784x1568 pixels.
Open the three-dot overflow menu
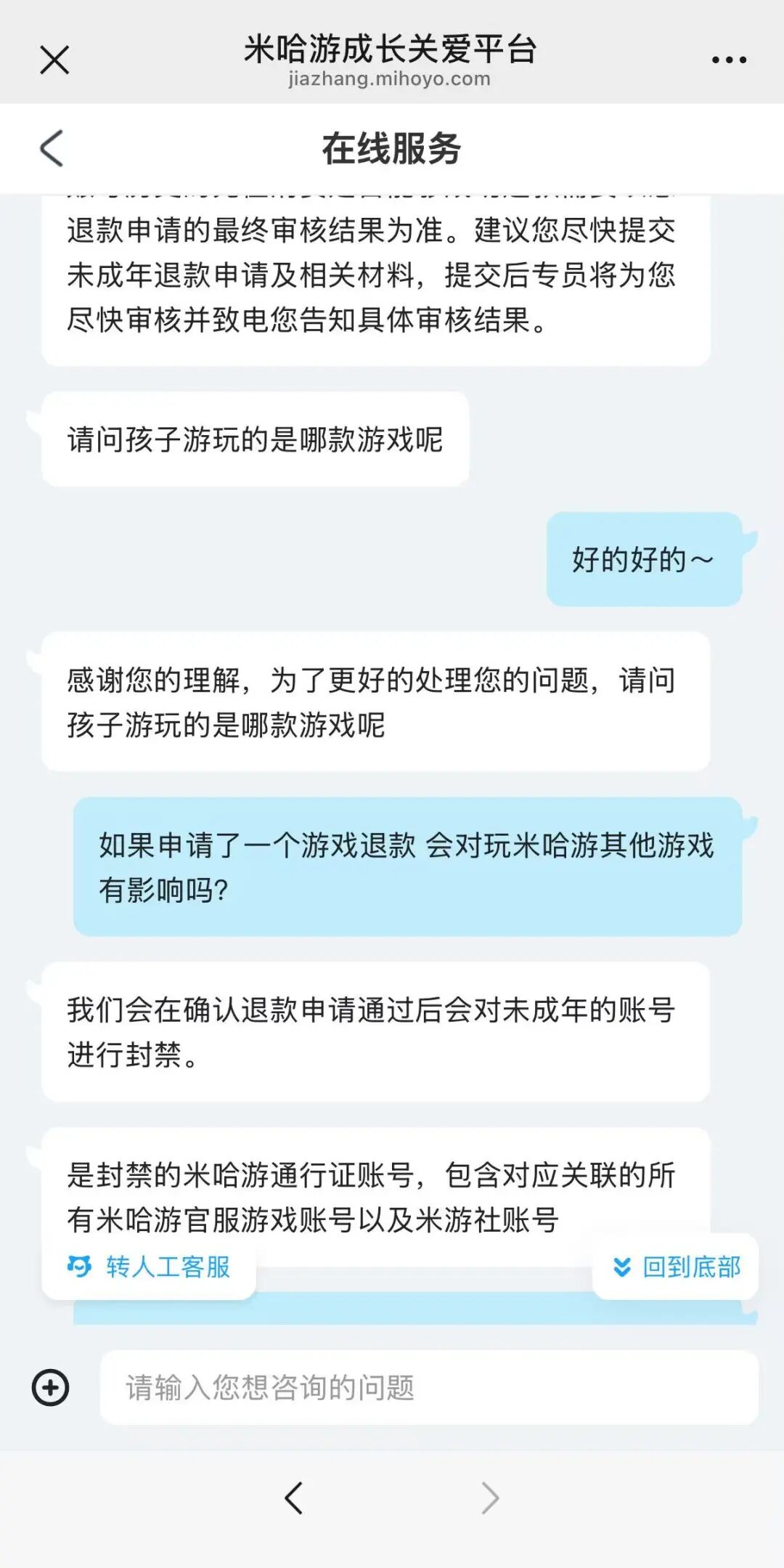pyautogui.click(x=729, y=60)
